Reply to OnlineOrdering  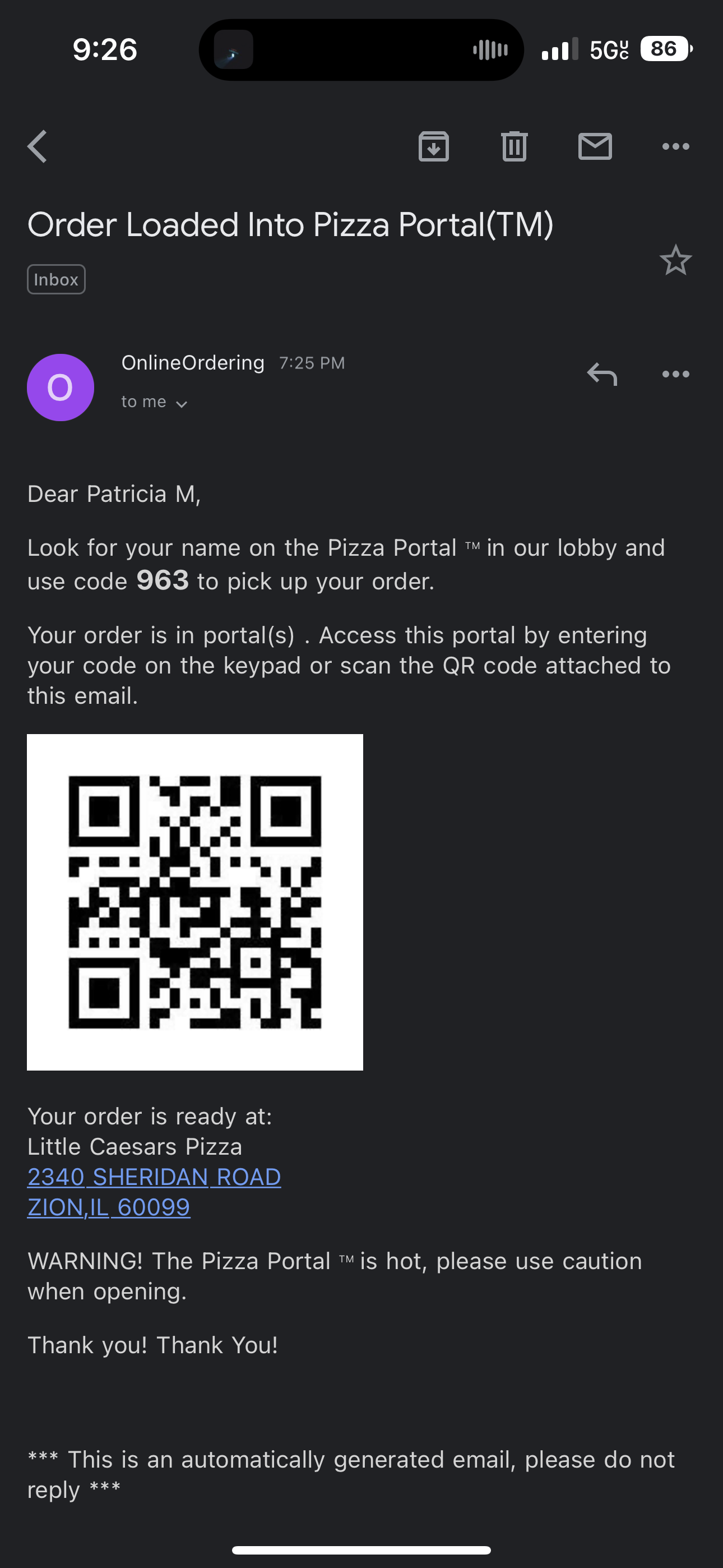[602, 375]
